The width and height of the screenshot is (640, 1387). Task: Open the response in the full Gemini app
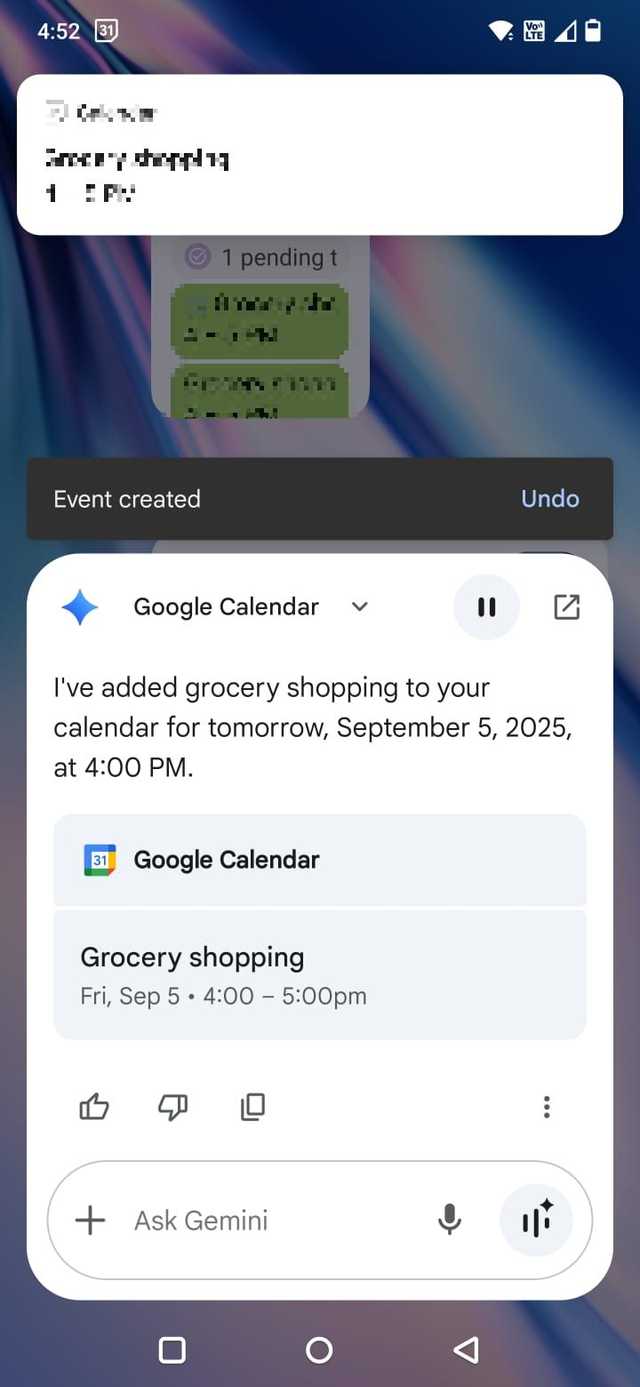coord(566,607)
